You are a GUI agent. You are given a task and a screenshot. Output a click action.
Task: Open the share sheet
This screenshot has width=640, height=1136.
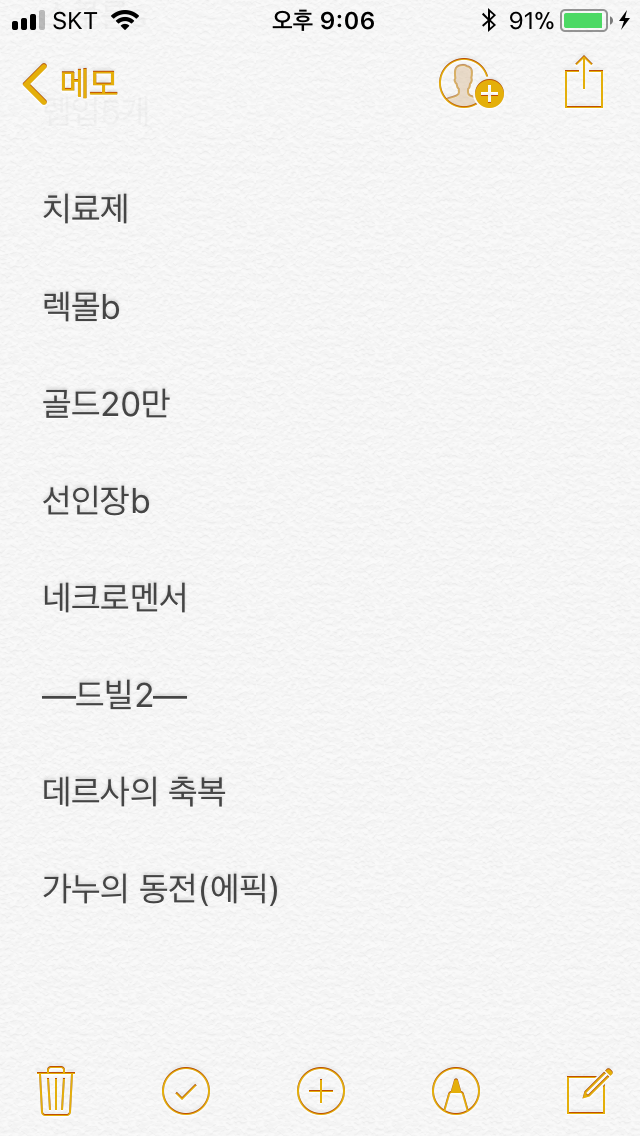point(584,82)
